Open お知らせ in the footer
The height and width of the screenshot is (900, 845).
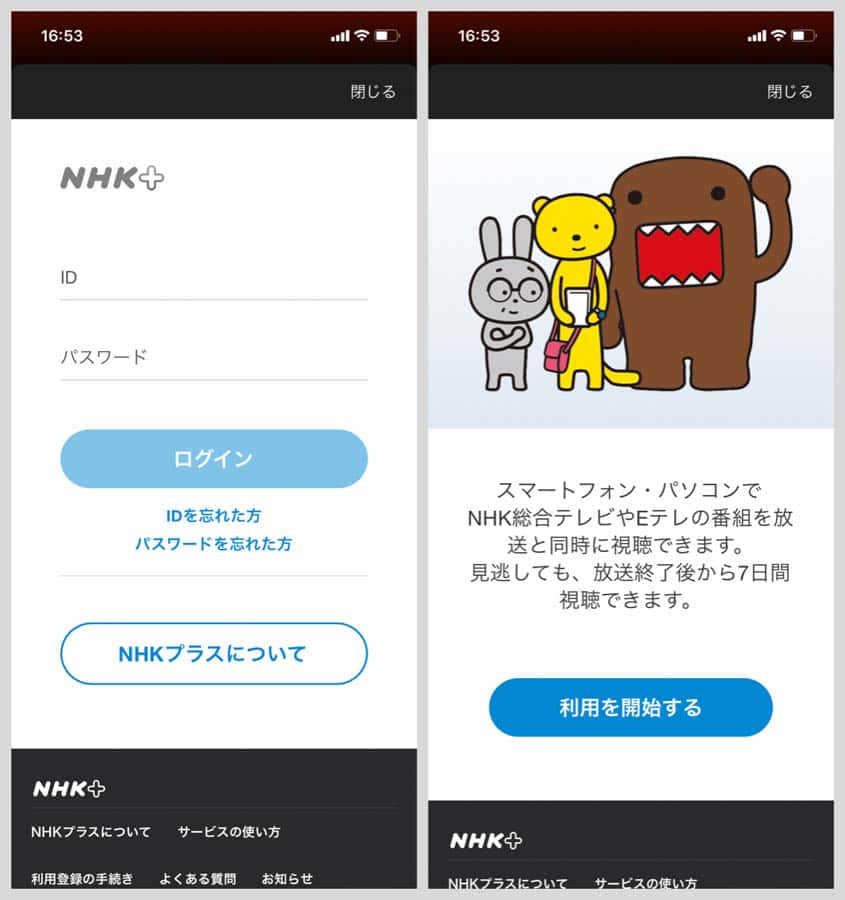[286, 878]
